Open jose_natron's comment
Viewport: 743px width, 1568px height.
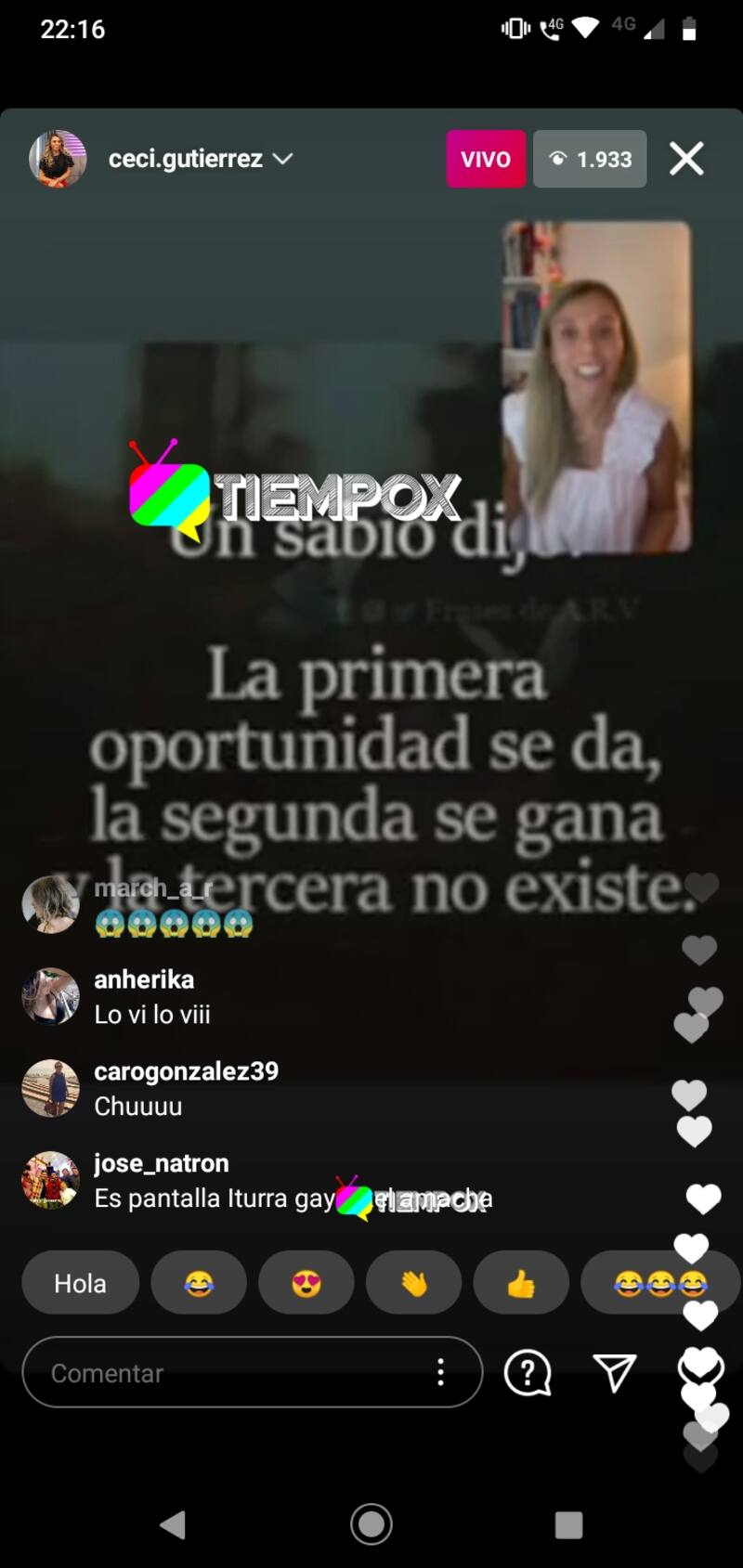[214, 1181]
